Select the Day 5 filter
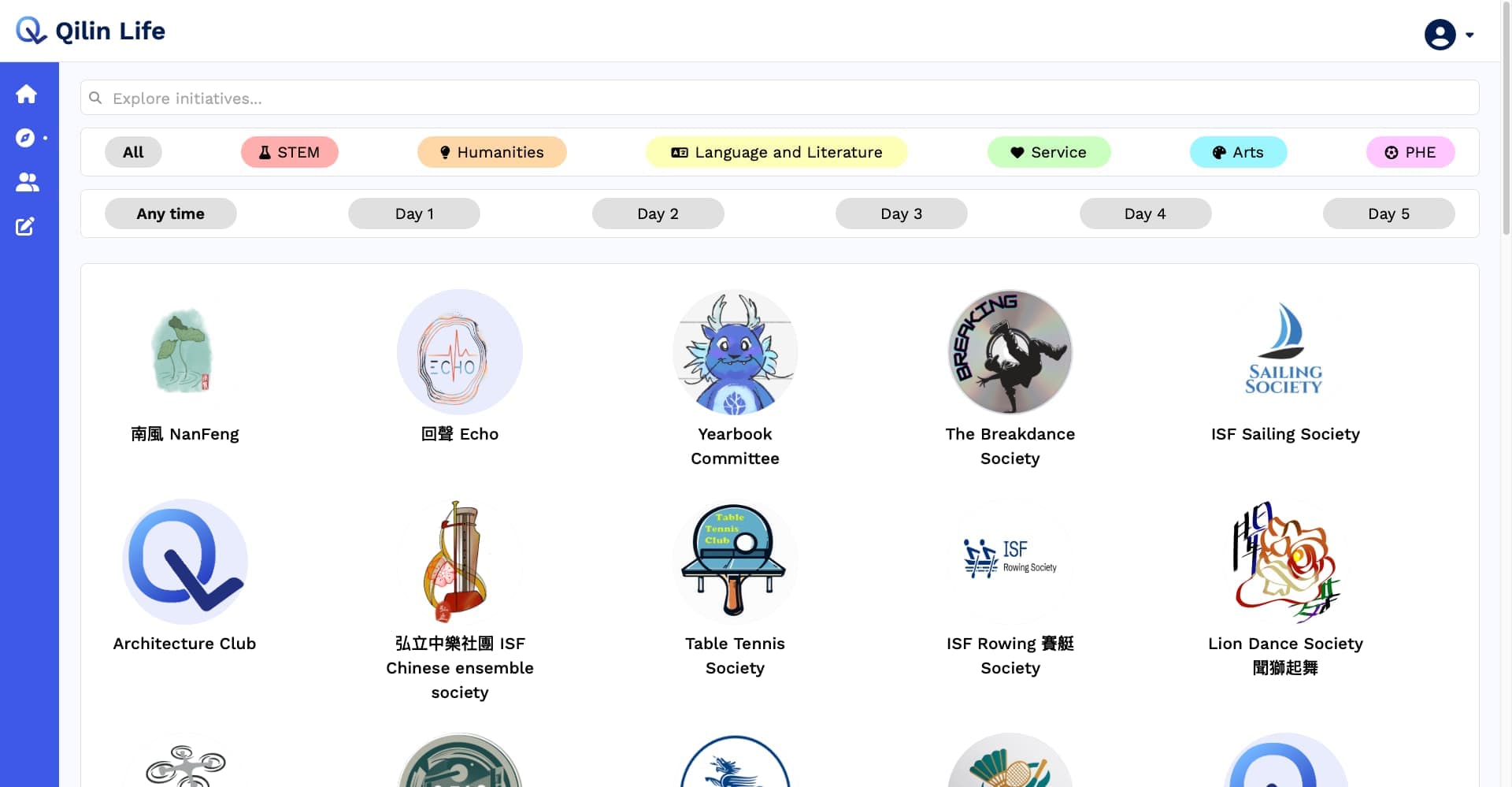 [1388, 213]
